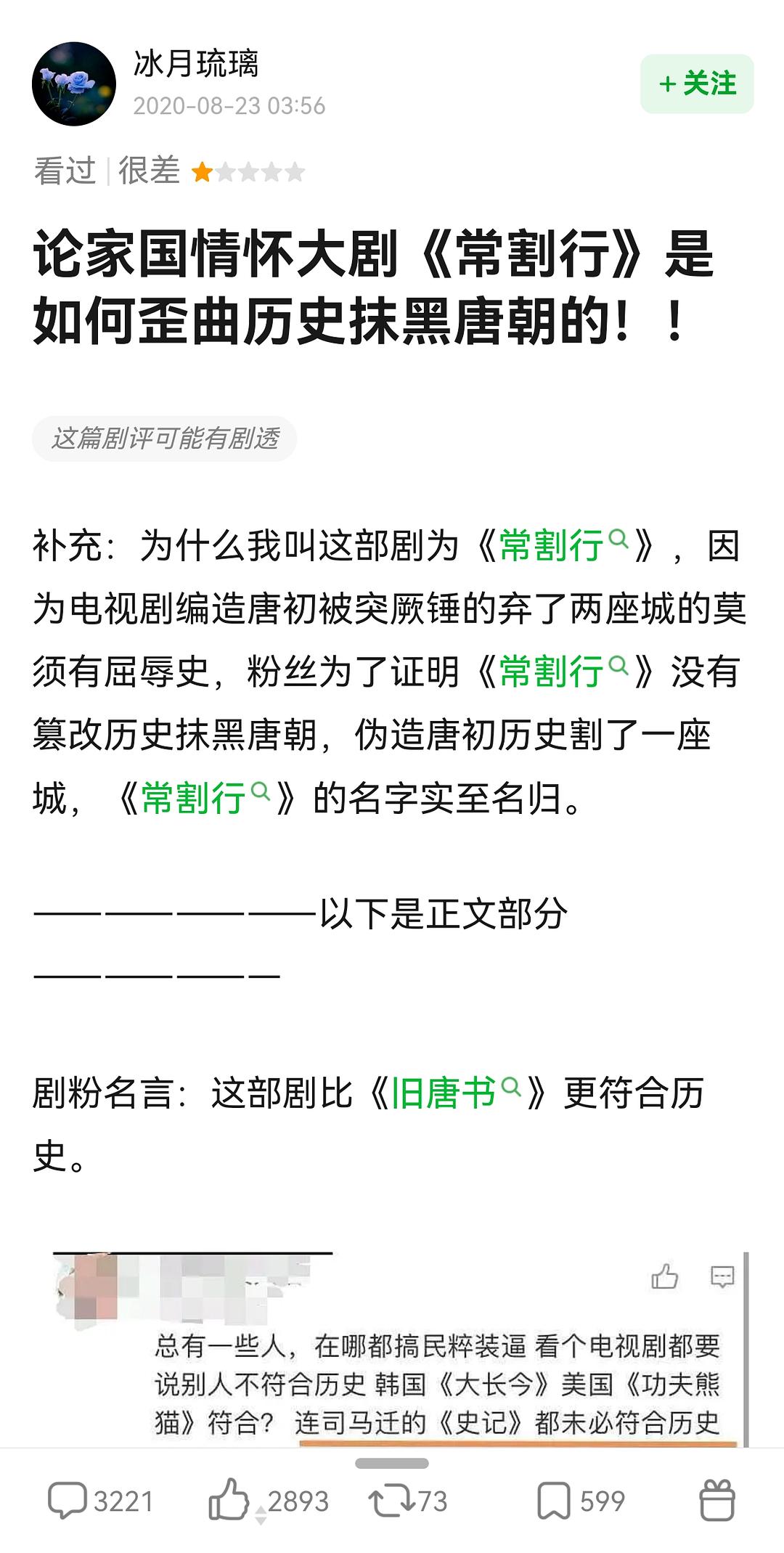Repost this review showing 73 shares
The width and height of the screenshot is (784, 1553).
pos(407,1501)
